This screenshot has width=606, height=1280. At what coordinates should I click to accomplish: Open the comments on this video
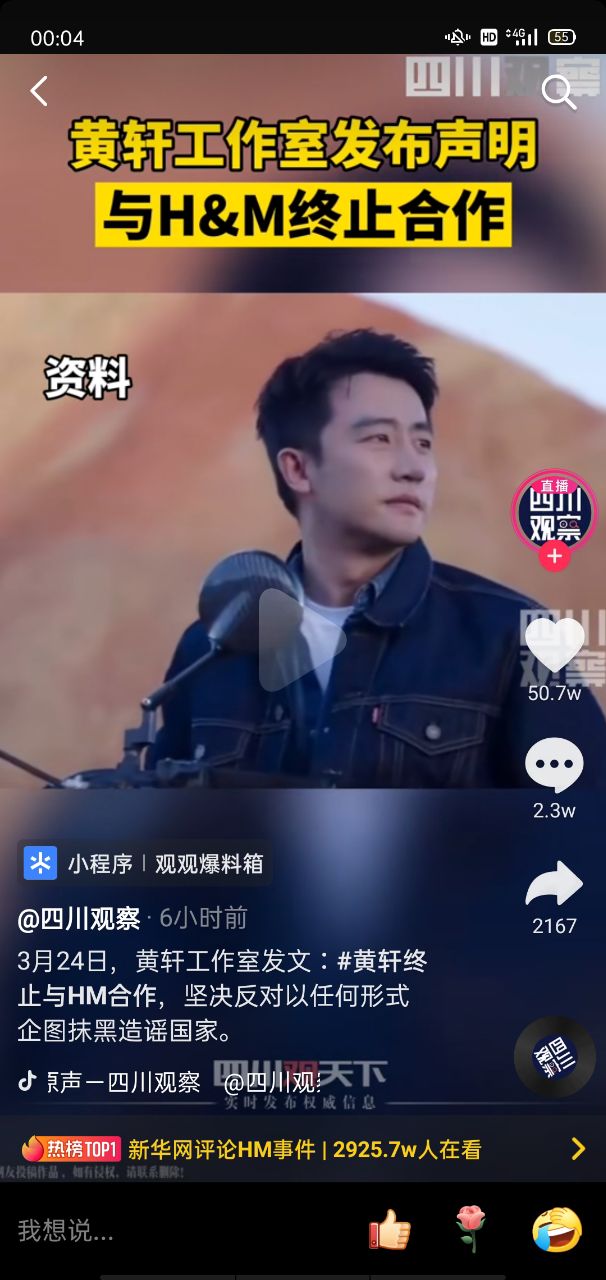pyautogui.click(x=554, y=767)
